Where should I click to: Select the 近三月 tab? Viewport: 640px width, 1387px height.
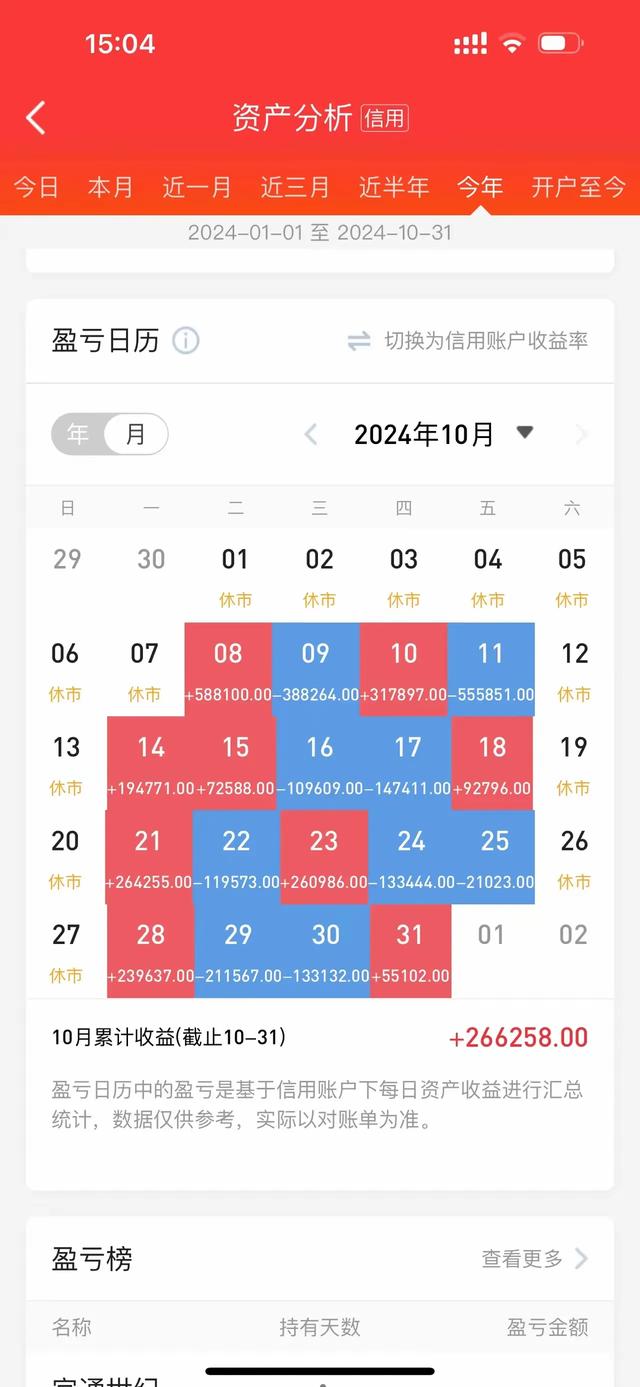(x=295, y=187)
